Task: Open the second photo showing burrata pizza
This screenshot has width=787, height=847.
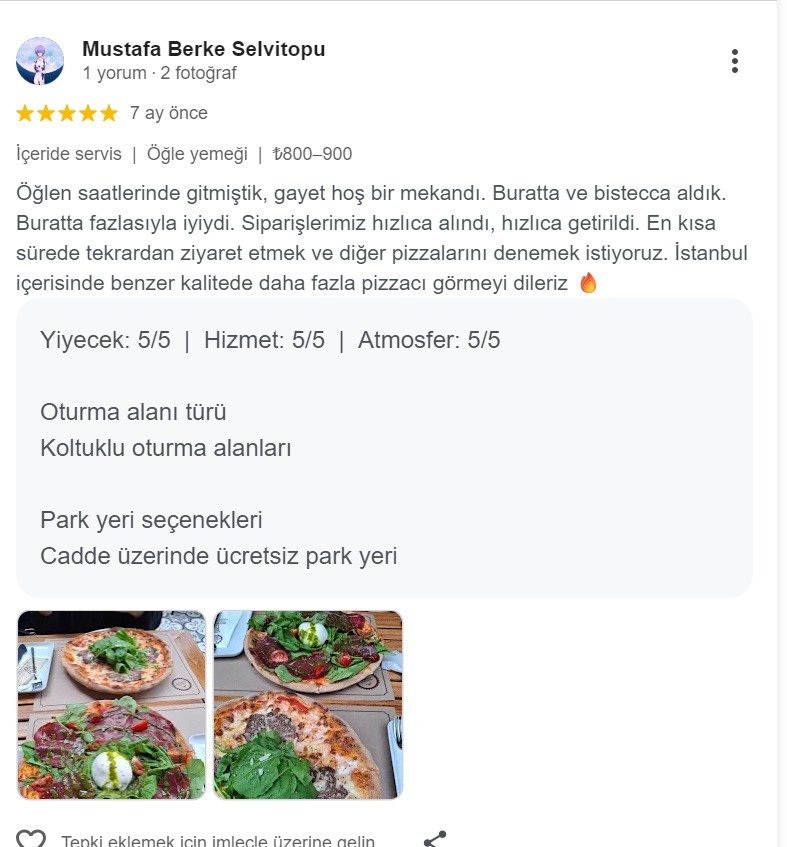Action: pos(307,704)
